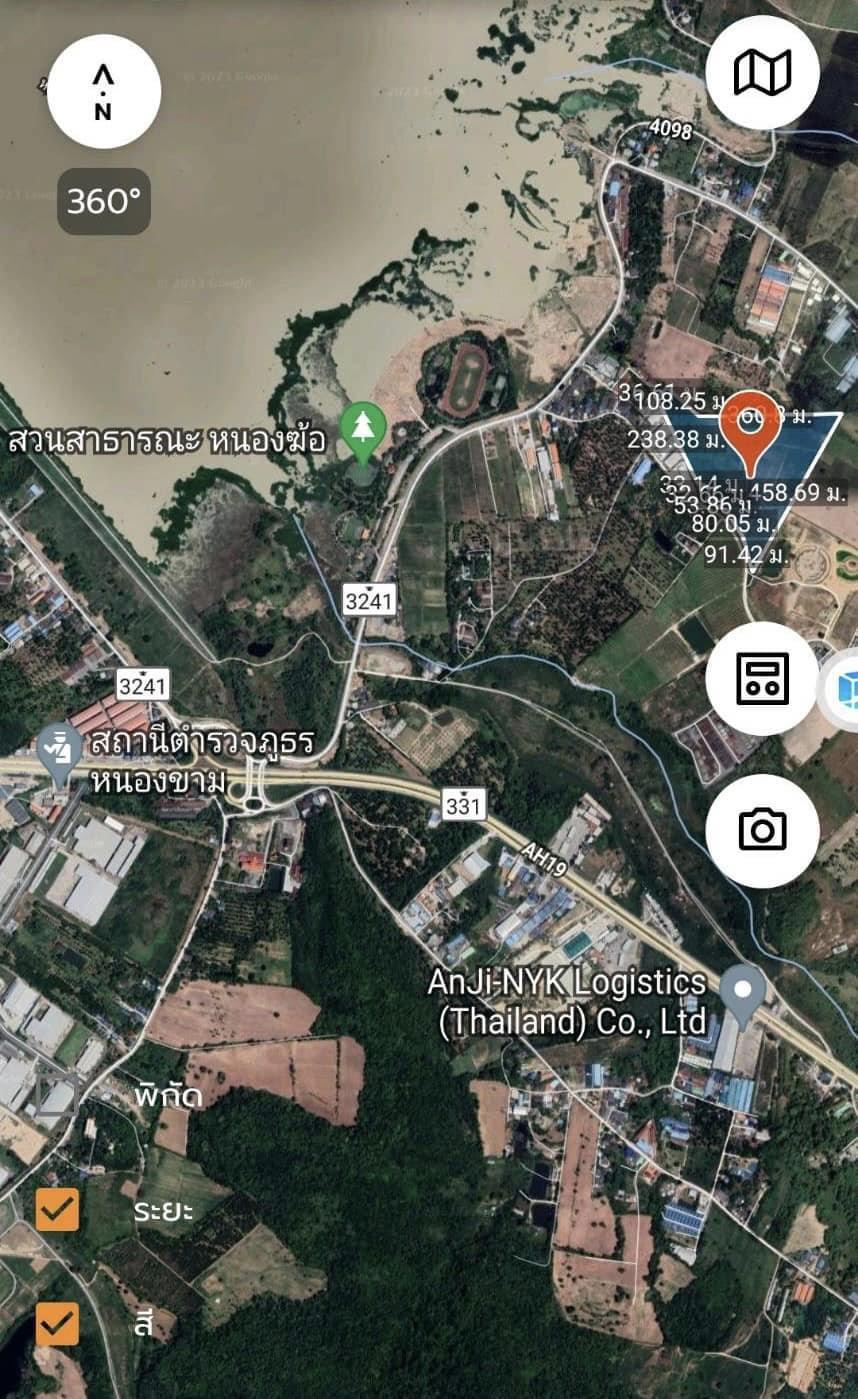This screenshot has height=1399, width=858.
Task: Tap the calculator icon button
Action: coord(762,678)
